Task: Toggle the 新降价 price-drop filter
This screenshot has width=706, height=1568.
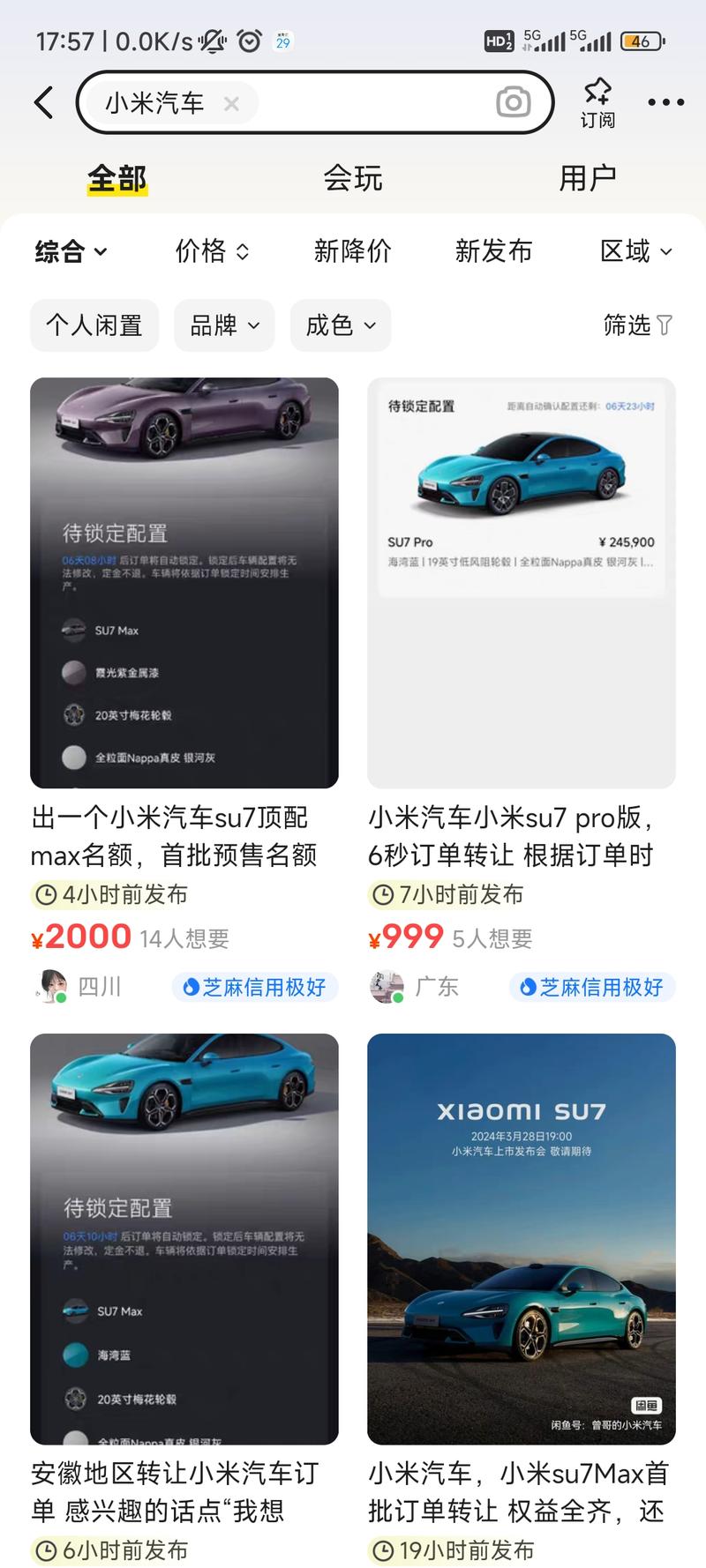Action: point(352,251)
